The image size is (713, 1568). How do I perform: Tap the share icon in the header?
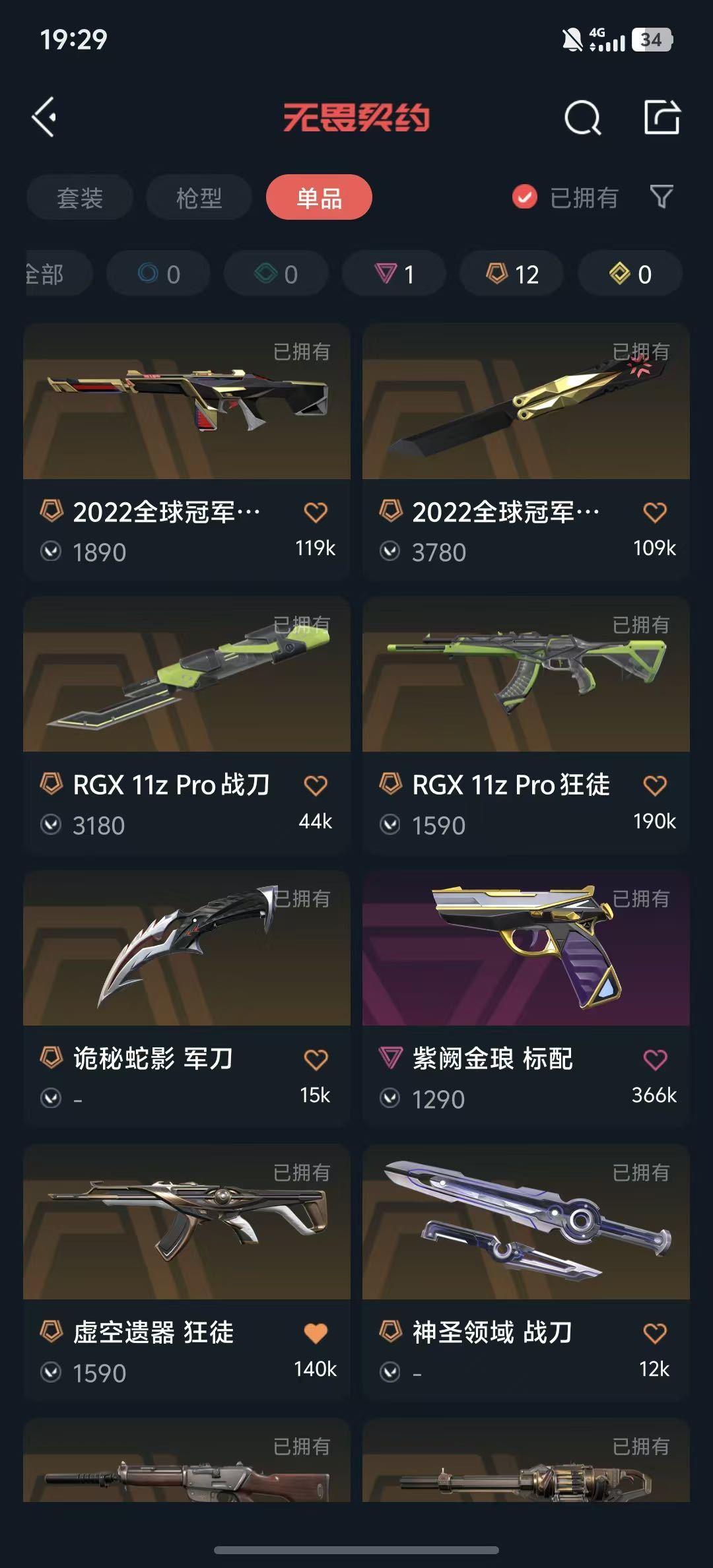pyautogui.click(x=662, y=117)
